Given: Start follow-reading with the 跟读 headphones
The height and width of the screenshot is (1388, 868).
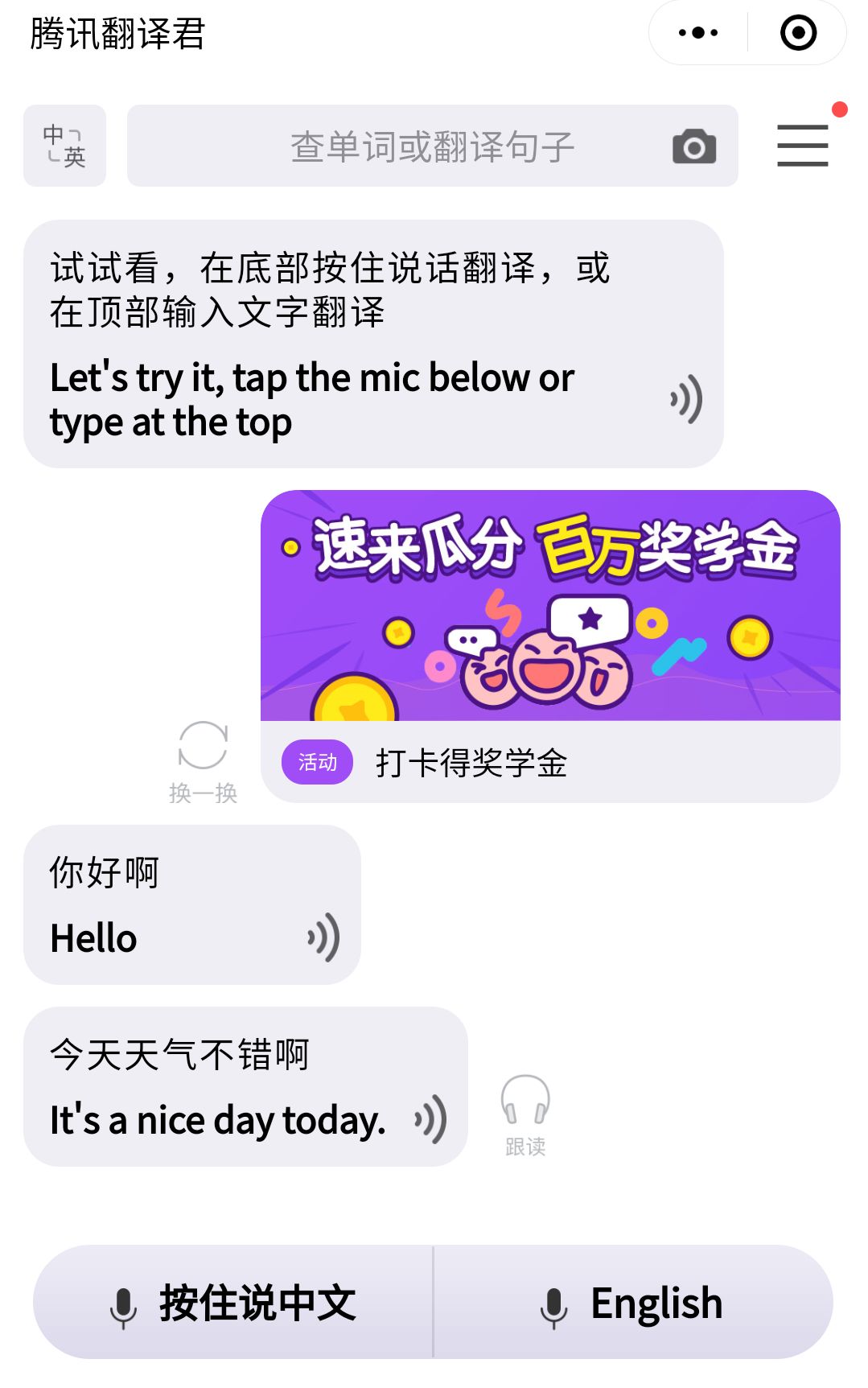Looking at the screenshot, I should coord(525,1114).
